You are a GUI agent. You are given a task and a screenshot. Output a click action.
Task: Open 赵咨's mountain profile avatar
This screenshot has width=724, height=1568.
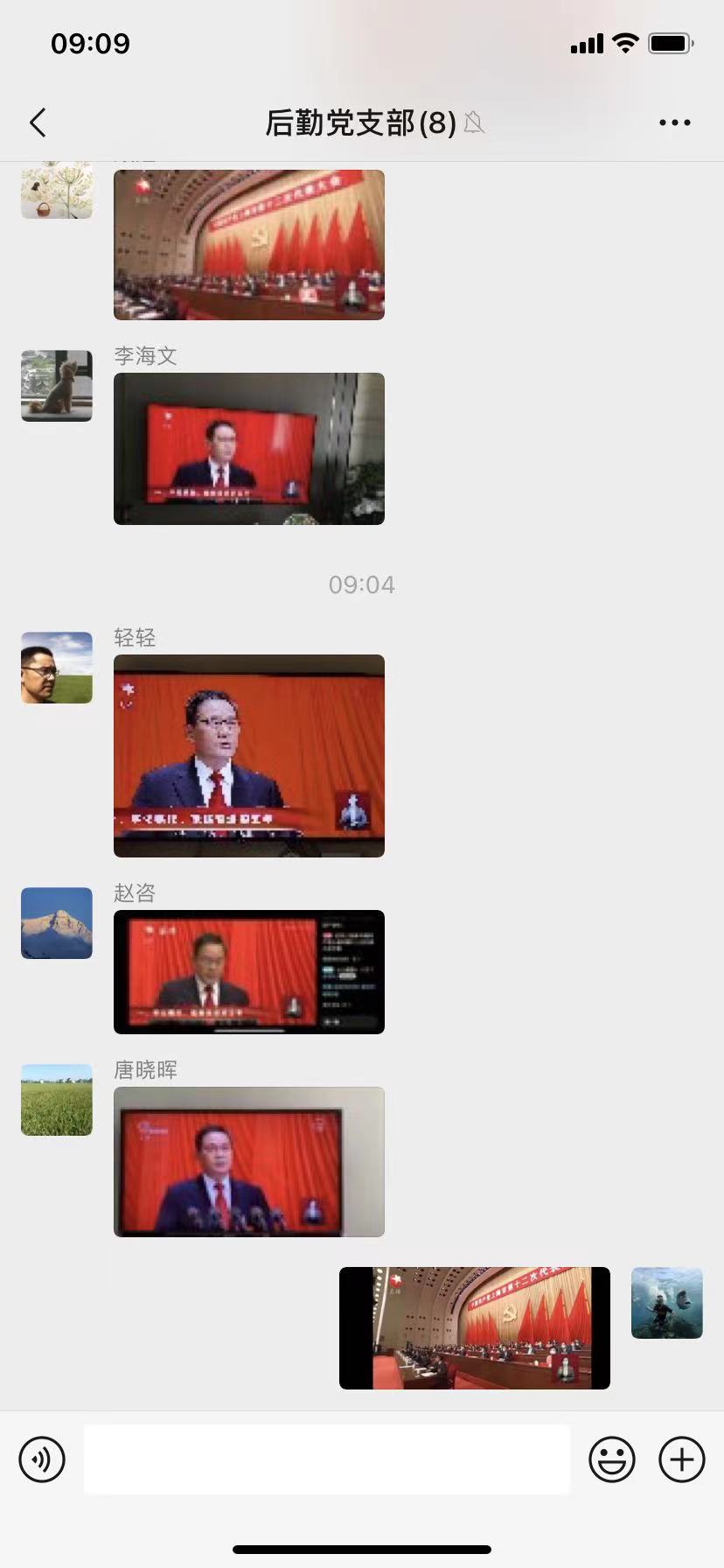(57, 923)
